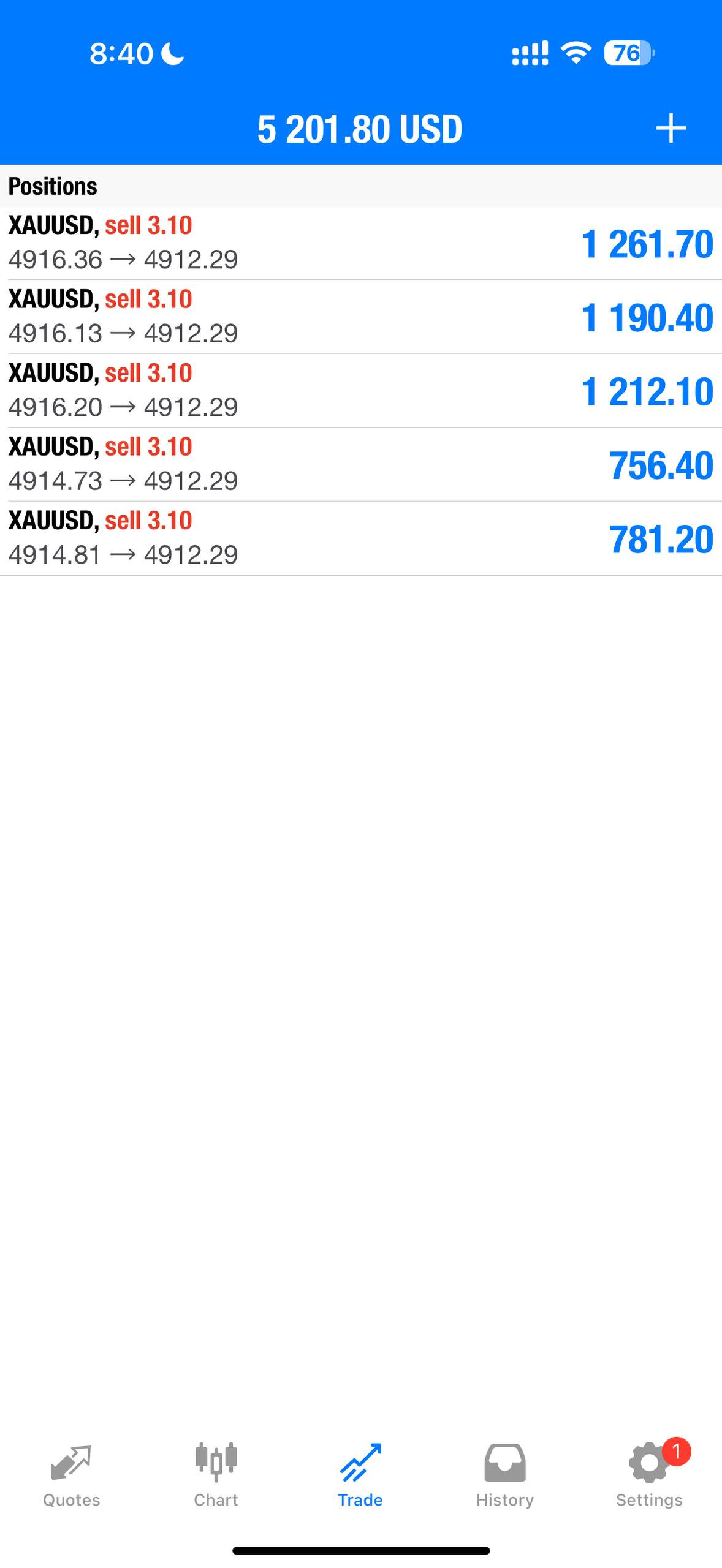The image size is (722, 1568).
Task: Add a new order with the plus icon
Action: (x=671, y=128)
